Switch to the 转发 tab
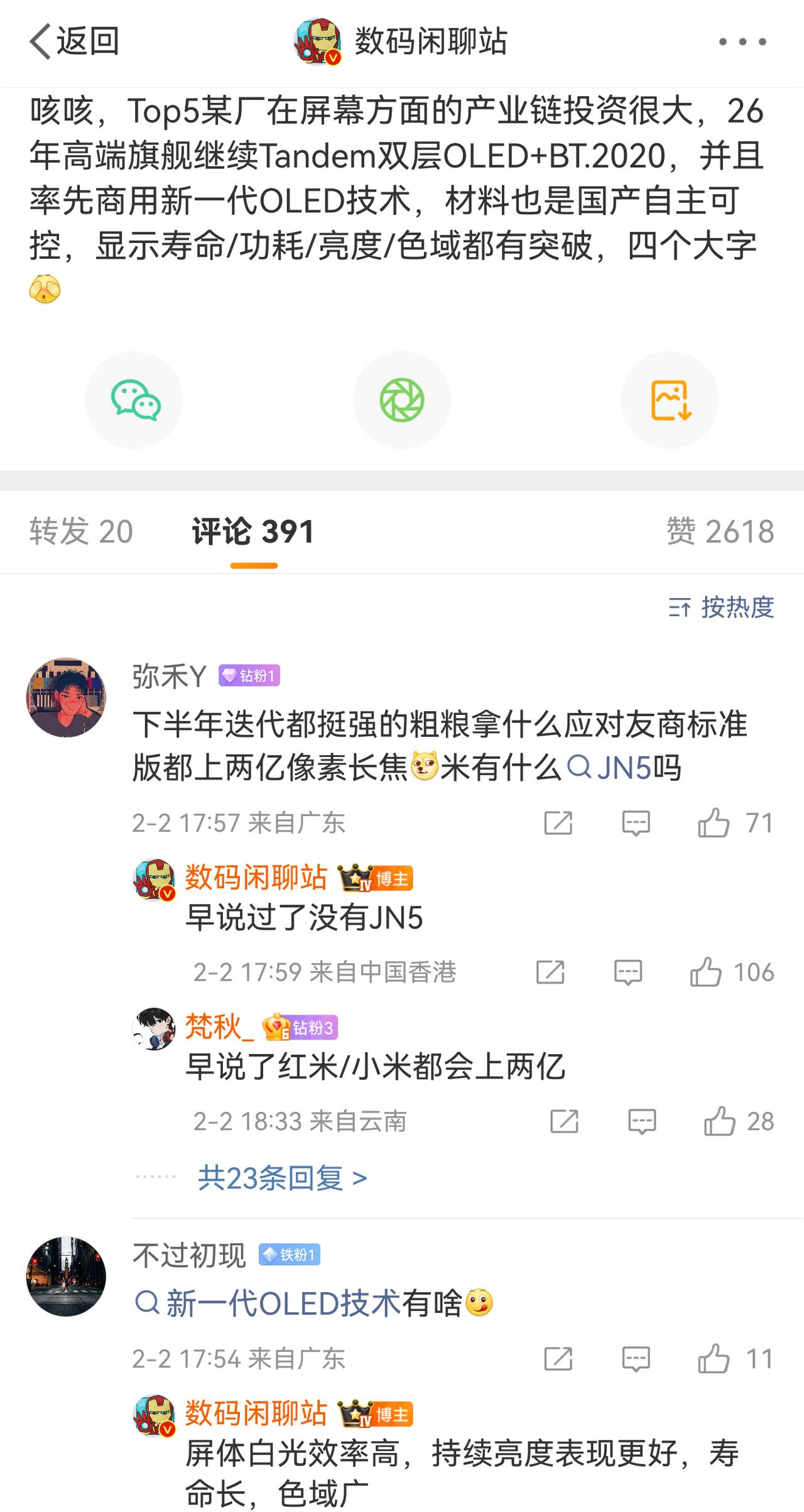The width and height of the screenshot is (804, 1512). (80, 531)
